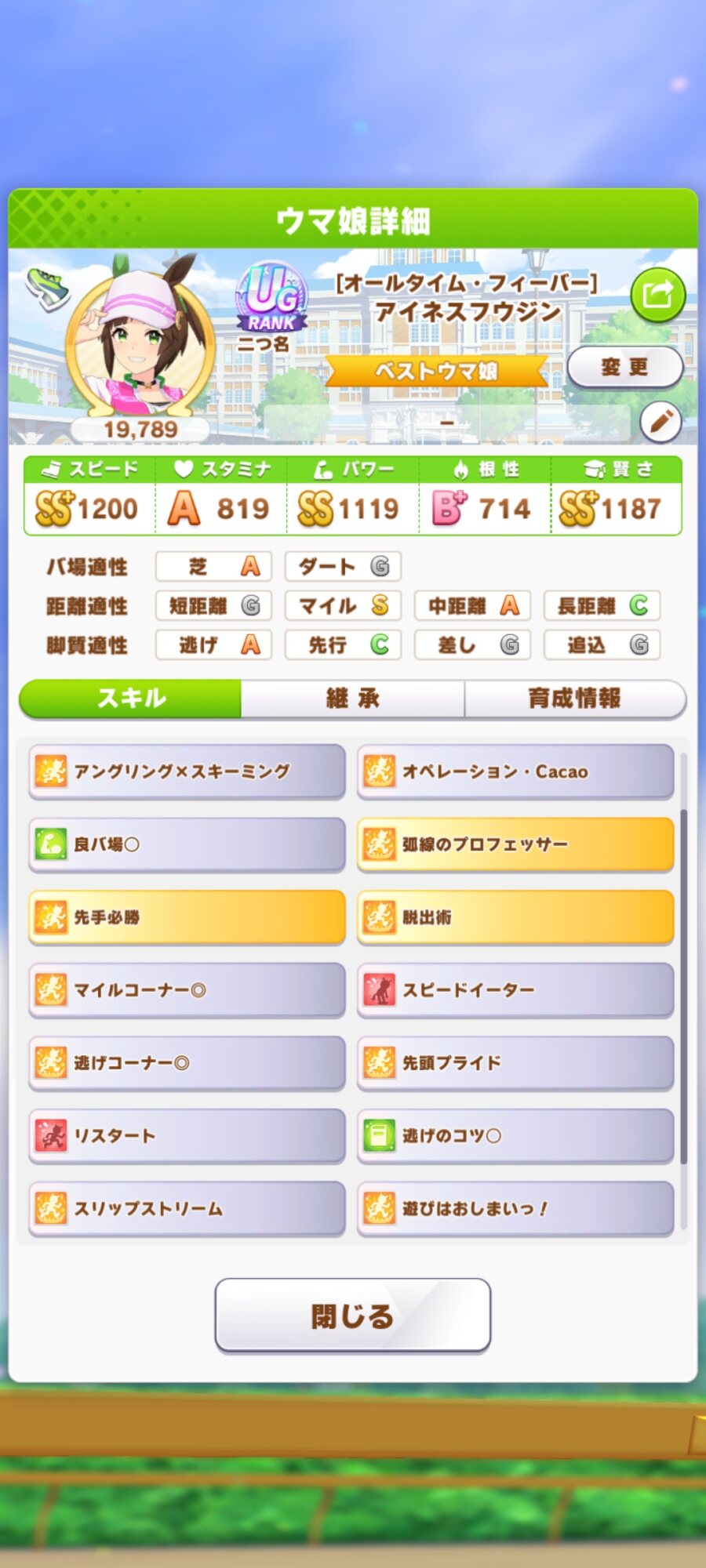Switch to the 継承 tab
This screenshot has width=706, height=1568.
click(352, 698)
